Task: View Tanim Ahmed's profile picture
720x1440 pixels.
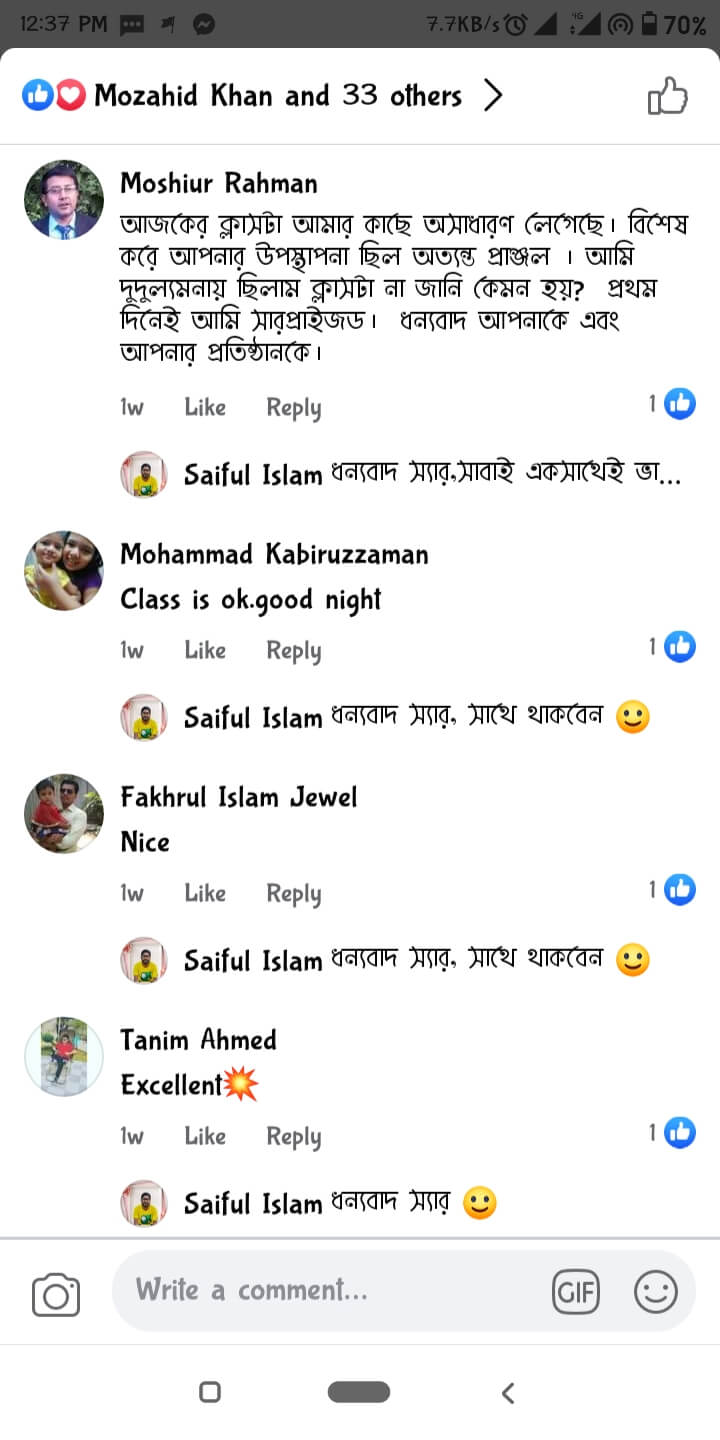Action: 64,1057
